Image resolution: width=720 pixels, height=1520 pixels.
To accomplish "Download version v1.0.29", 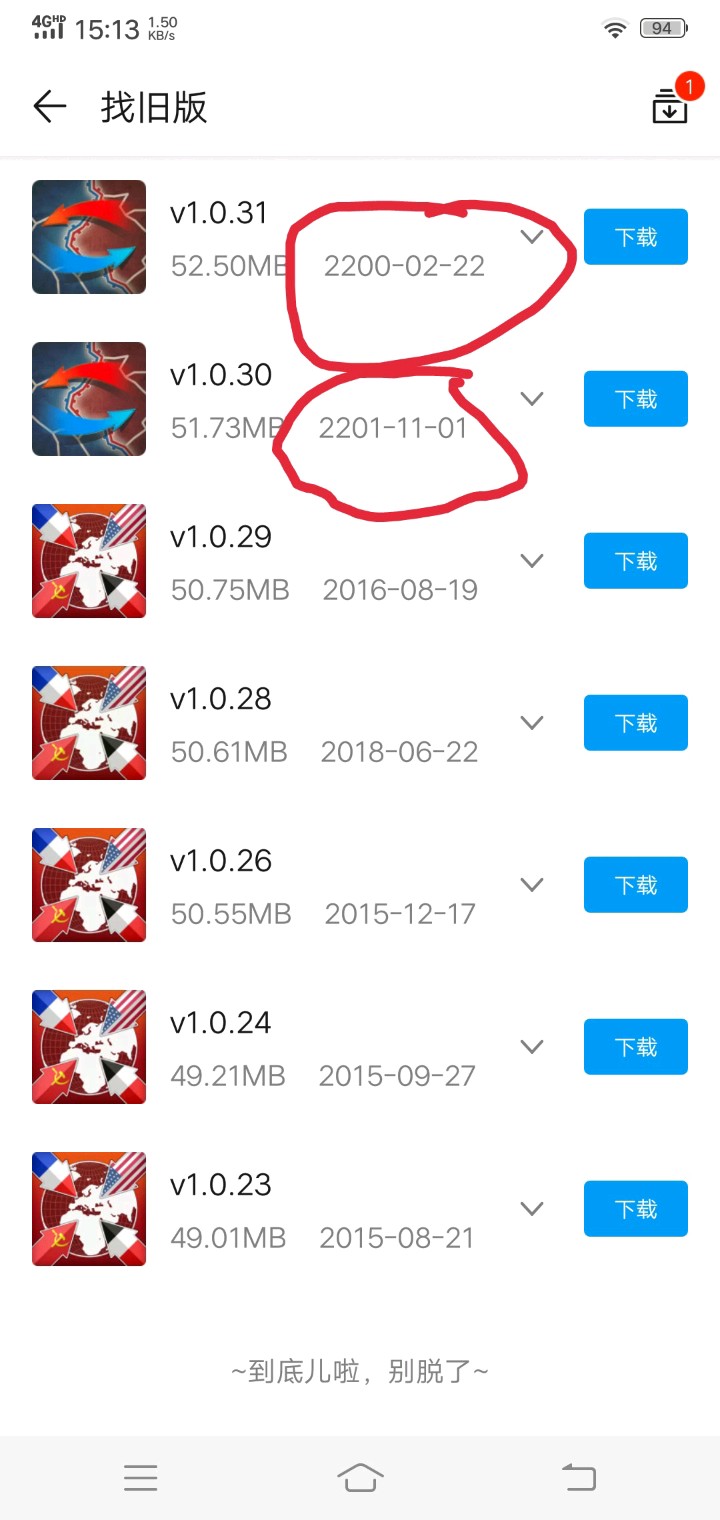I will click(635, 561).
